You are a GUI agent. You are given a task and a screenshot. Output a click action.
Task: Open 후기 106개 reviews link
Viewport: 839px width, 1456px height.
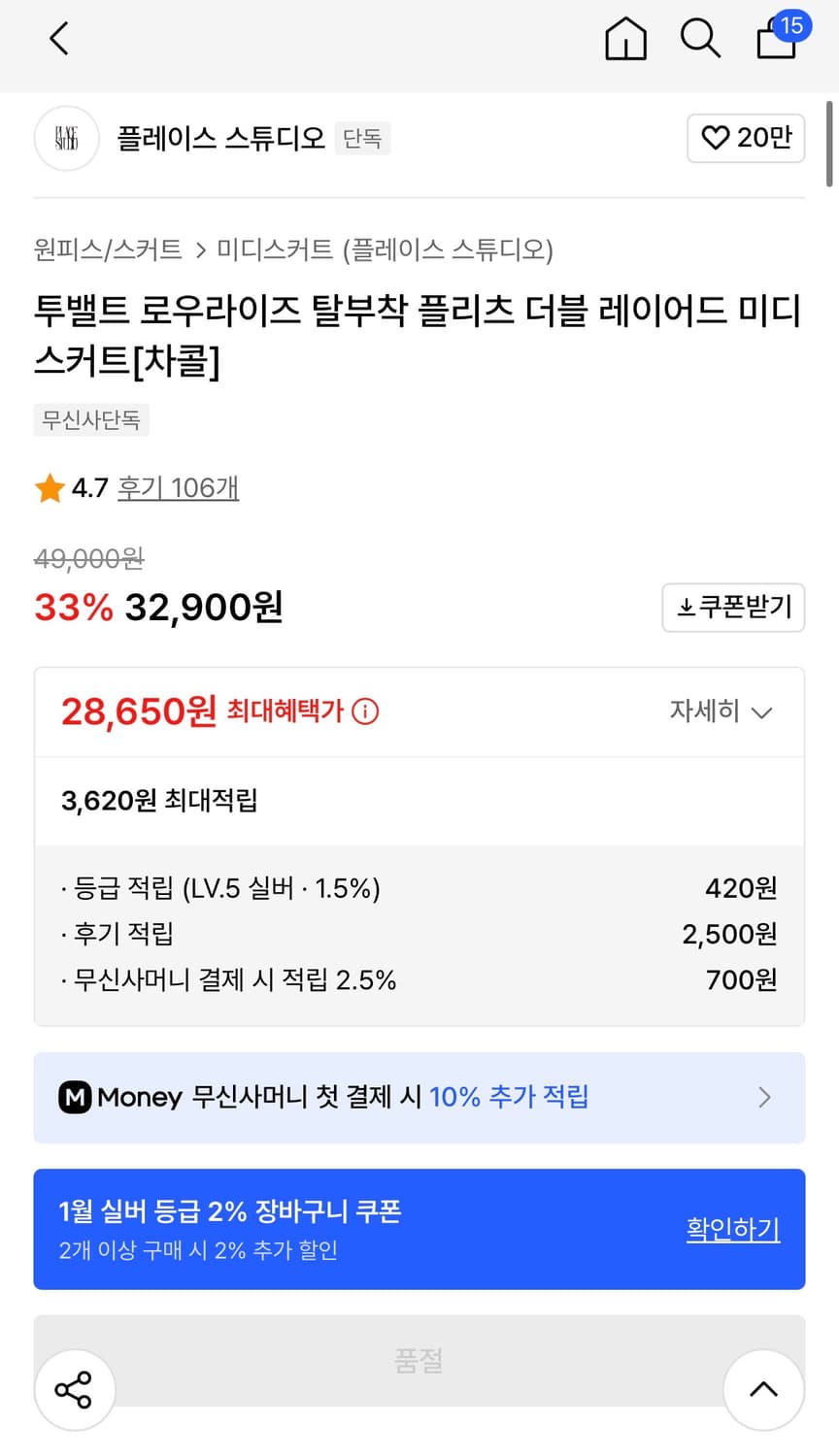pyautogui.click(x=178, y=488)
